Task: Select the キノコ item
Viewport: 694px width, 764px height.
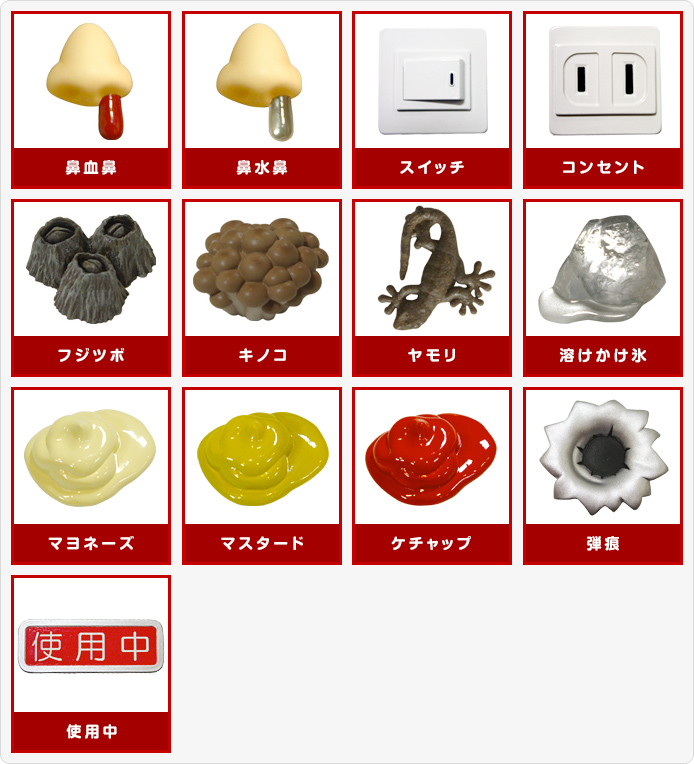Action: (x=261, y=288)
